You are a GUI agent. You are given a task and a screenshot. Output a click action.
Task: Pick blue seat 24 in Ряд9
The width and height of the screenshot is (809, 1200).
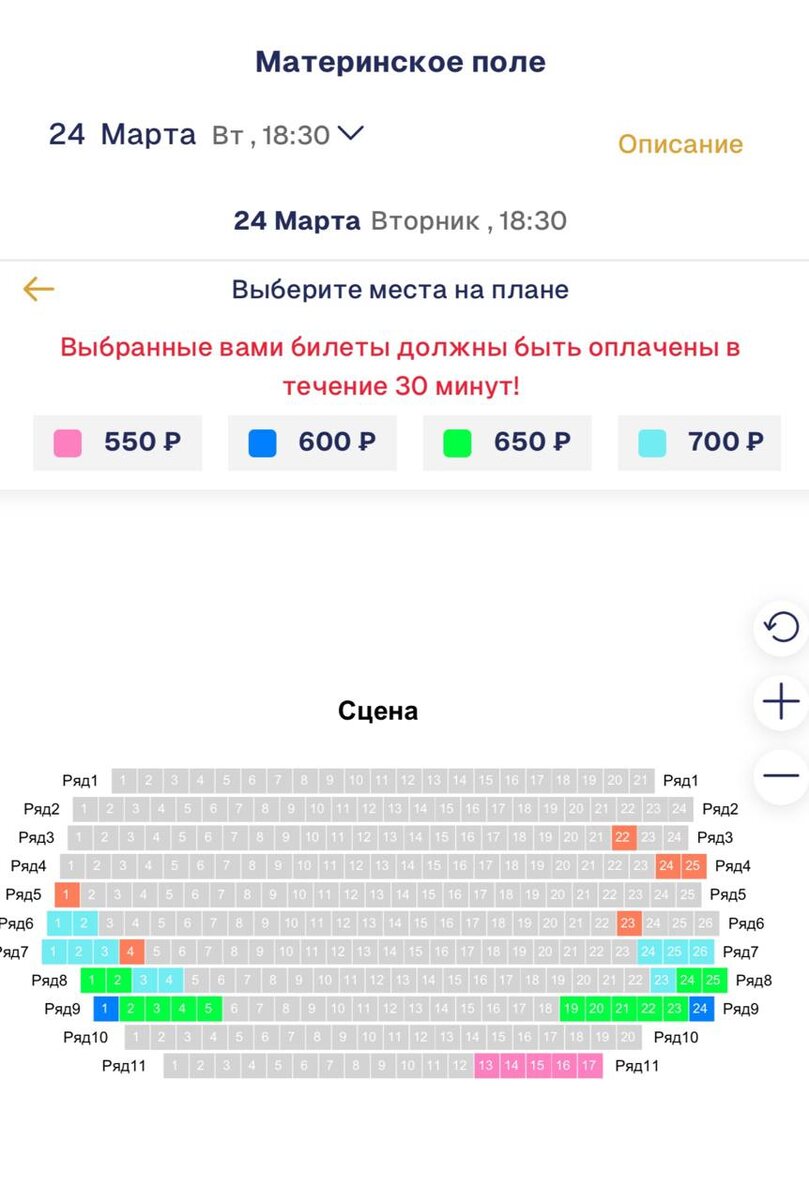click(700, 1008)
